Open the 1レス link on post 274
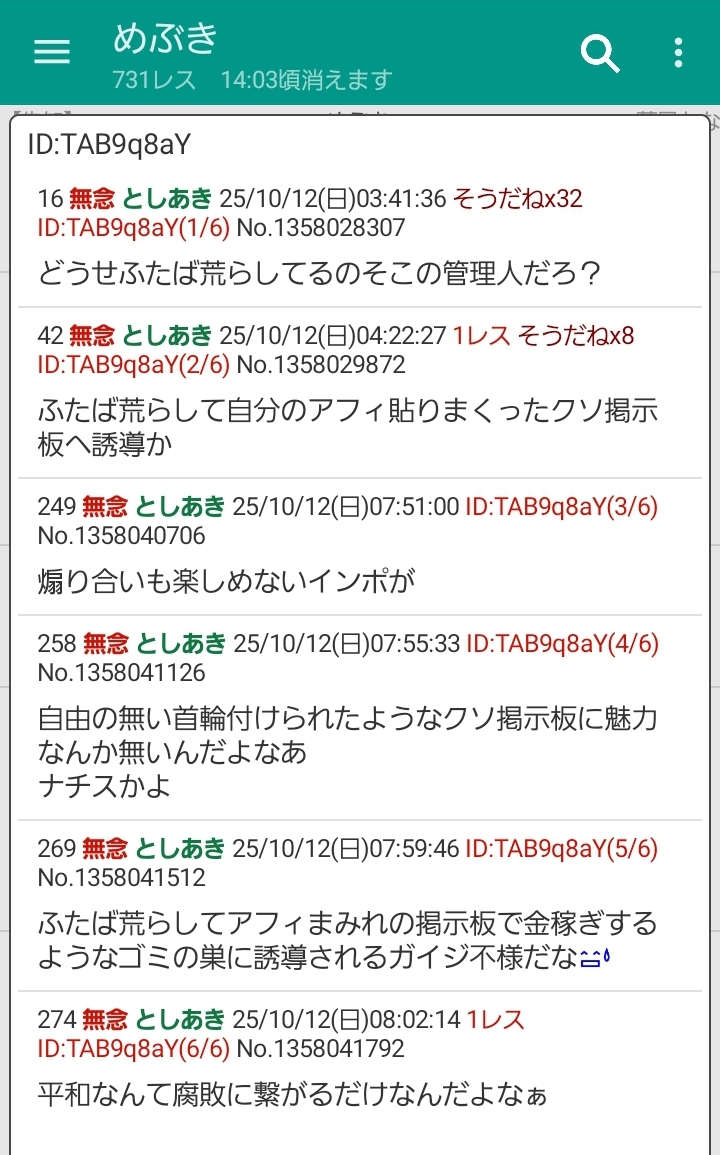The image size is (720, 1155). 495,1020
